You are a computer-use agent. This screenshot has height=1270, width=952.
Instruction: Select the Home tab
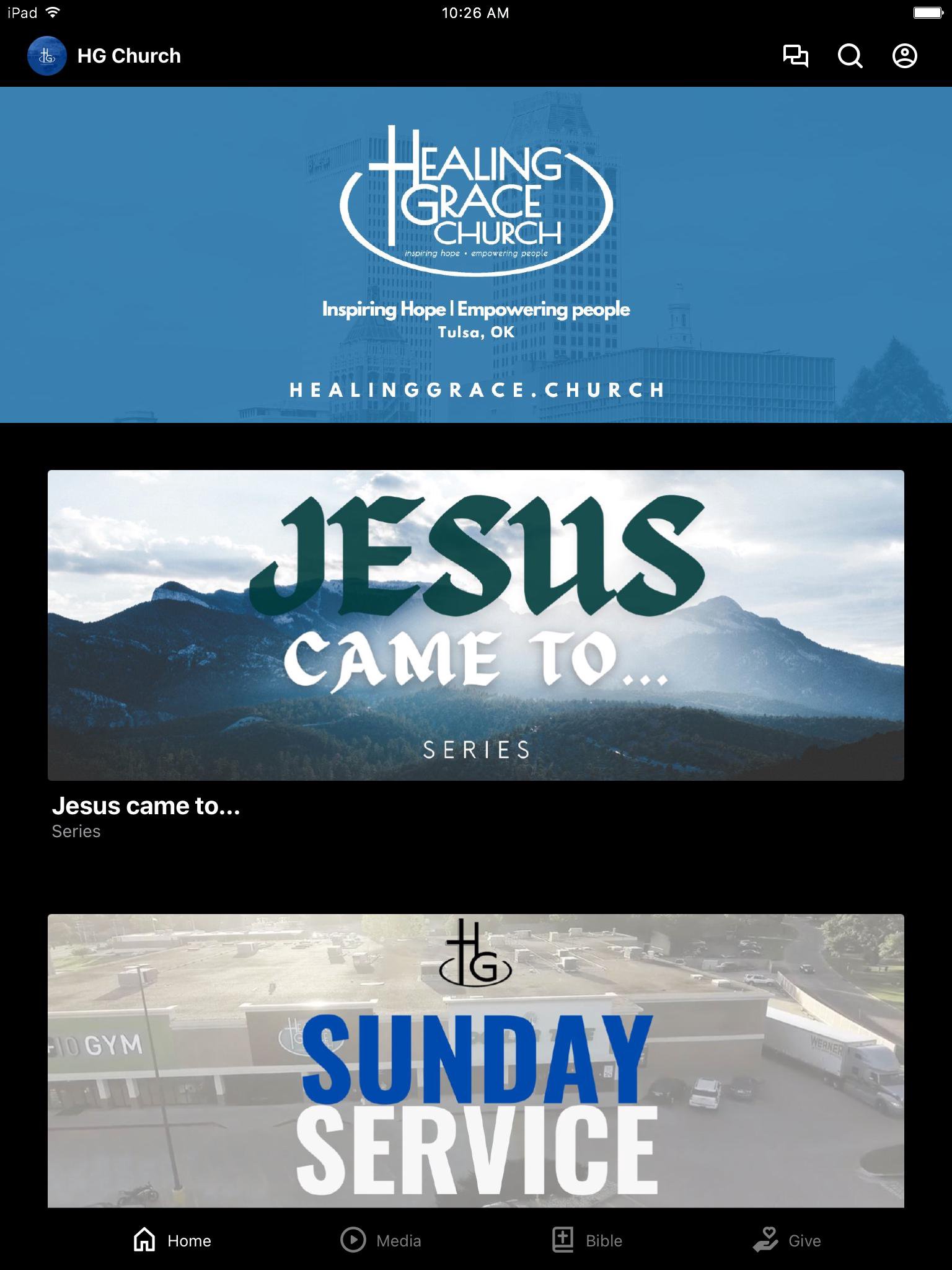click(172, 1240)
